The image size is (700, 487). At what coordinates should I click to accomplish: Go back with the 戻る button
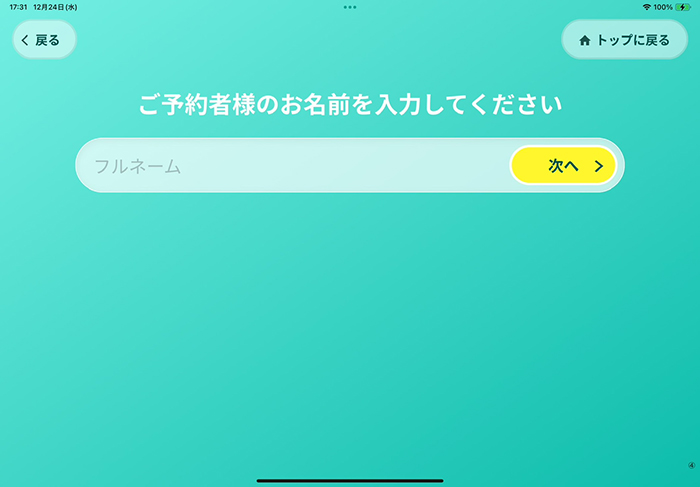pyautogui.click(x=43, y=40)
